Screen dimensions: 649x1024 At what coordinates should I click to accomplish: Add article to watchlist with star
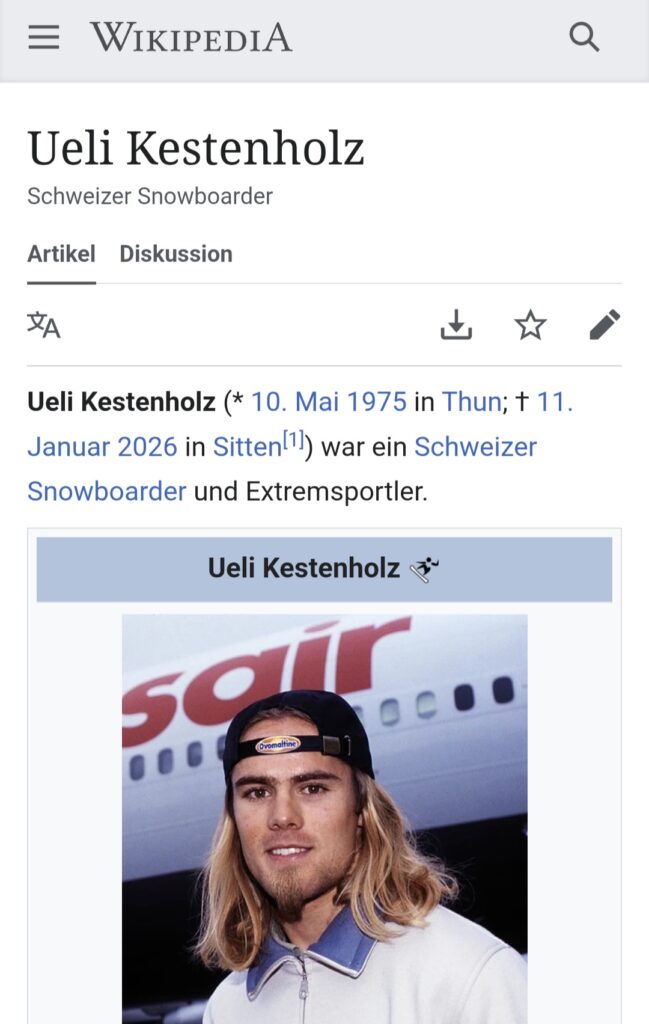(x=530, y=325)
